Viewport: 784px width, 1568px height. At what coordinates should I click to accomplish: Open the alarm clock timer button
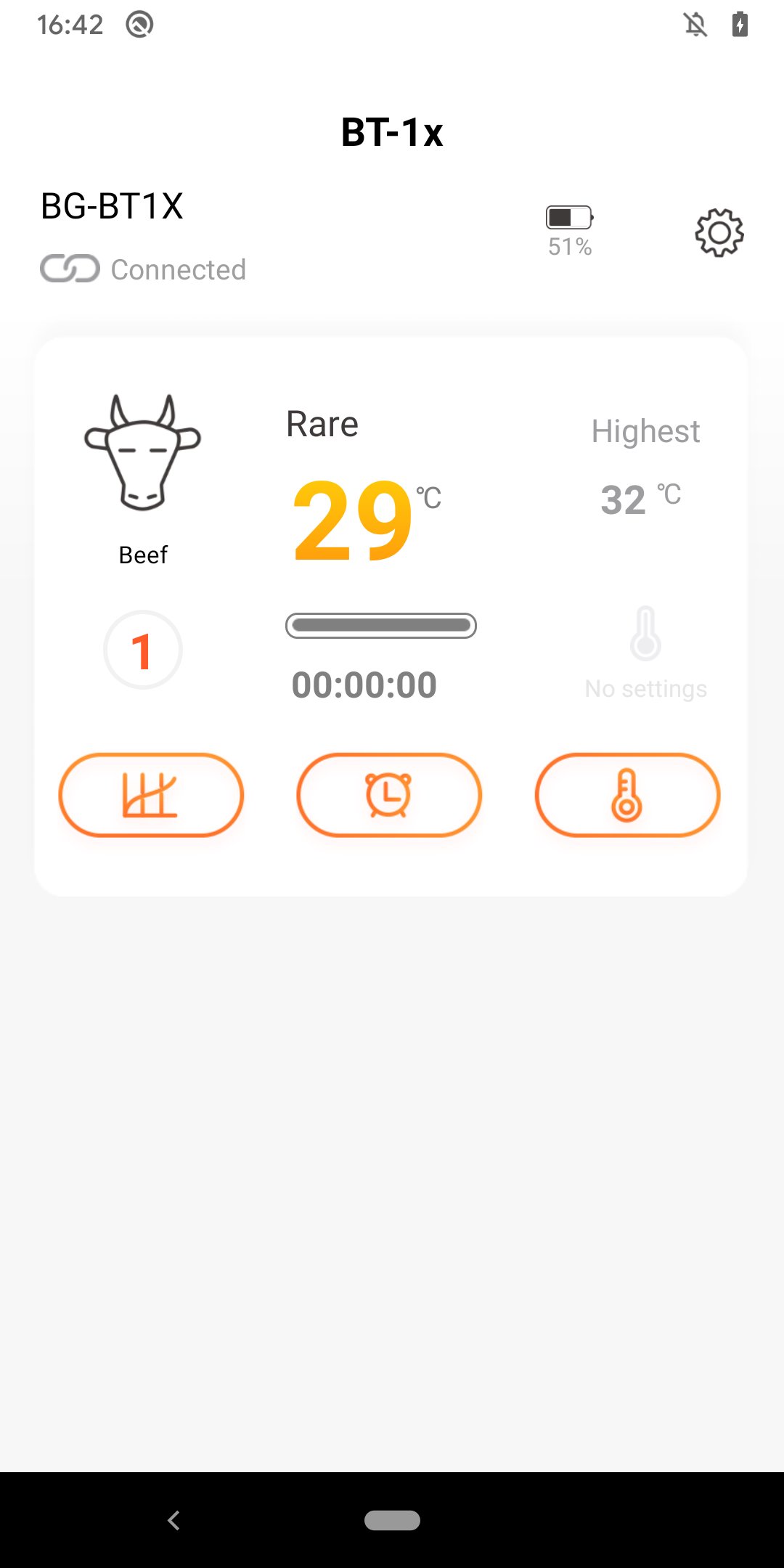pos(389,796)
